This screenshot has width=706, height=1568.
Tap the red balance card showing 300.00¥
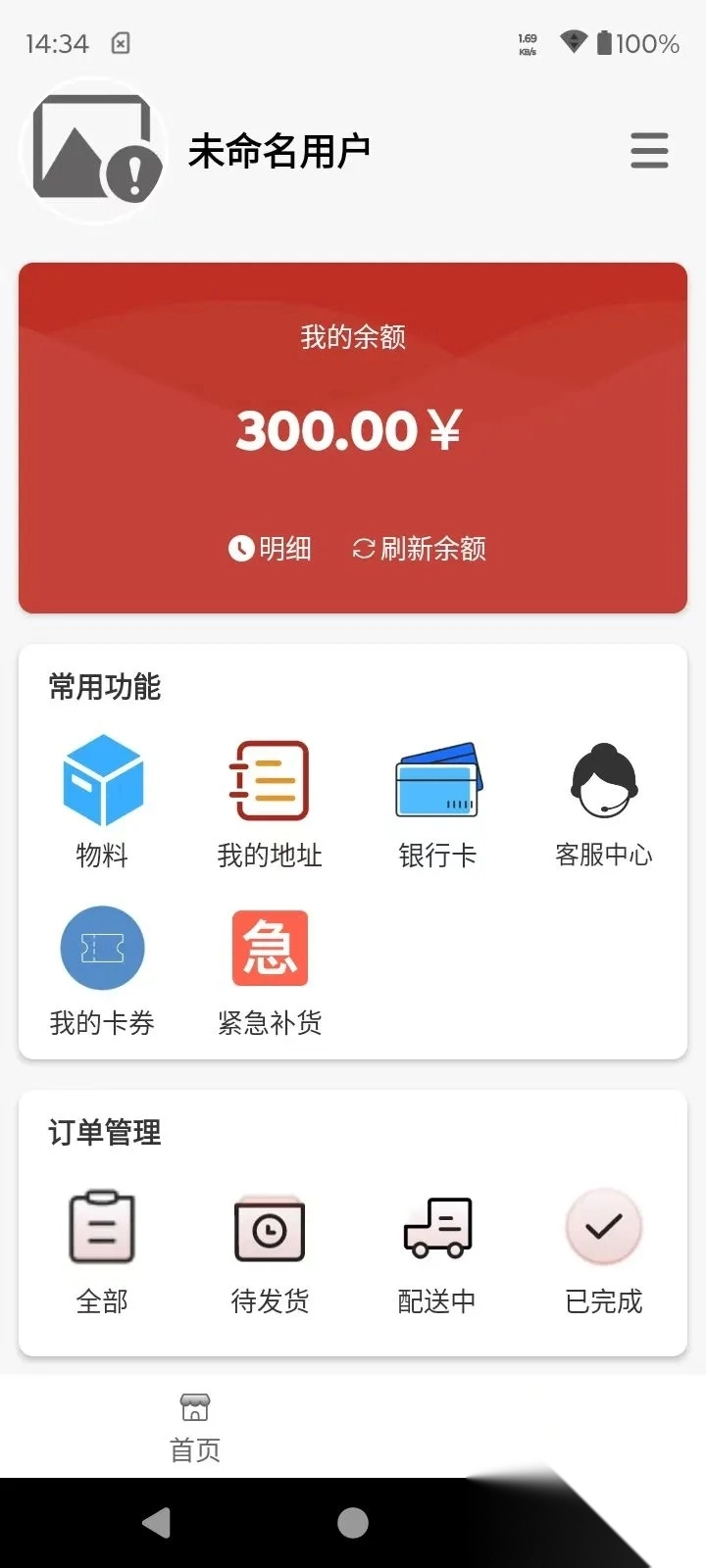click(x=353, y=431)
